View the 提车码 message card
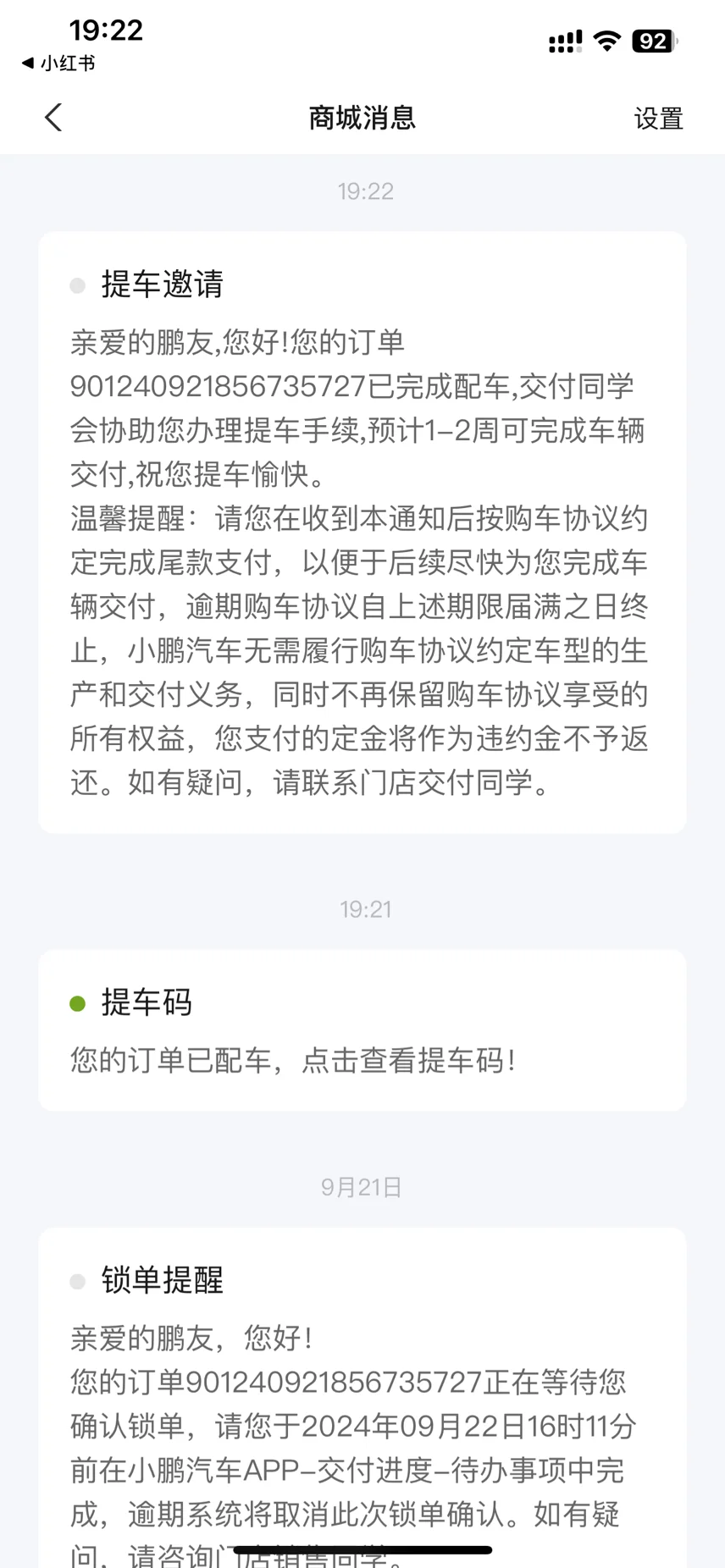This screenshot has width=725, height=1568. 362,1030
